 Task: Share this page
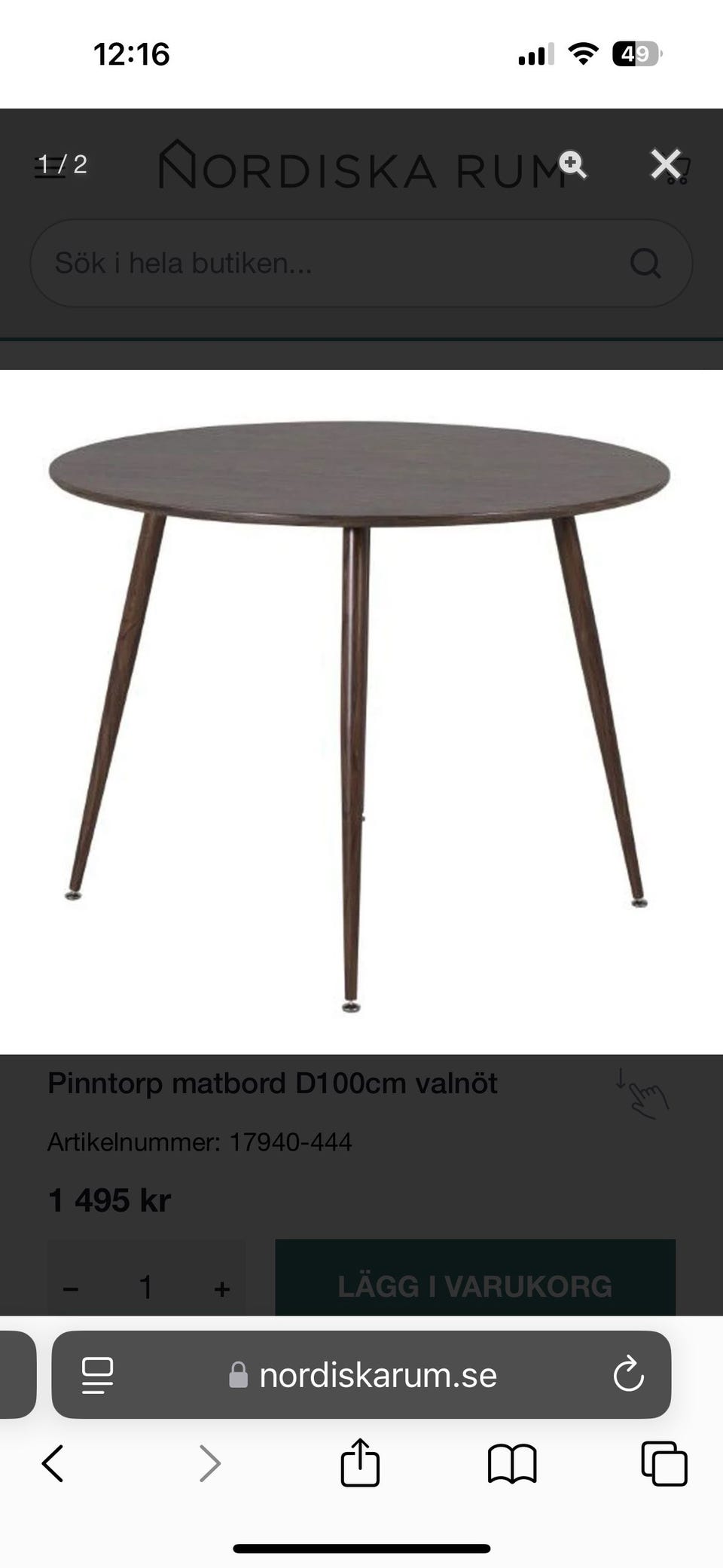coord(360,1463)
